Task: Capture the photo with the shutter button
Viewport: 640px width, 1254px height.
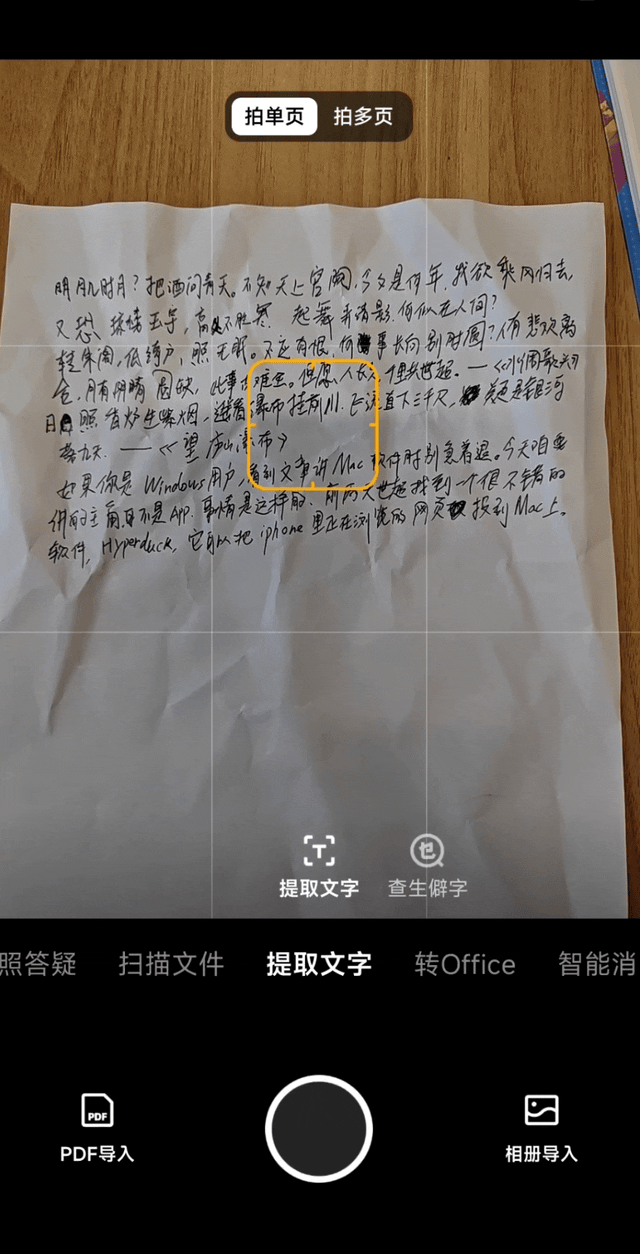Action: coord(319,1128)
